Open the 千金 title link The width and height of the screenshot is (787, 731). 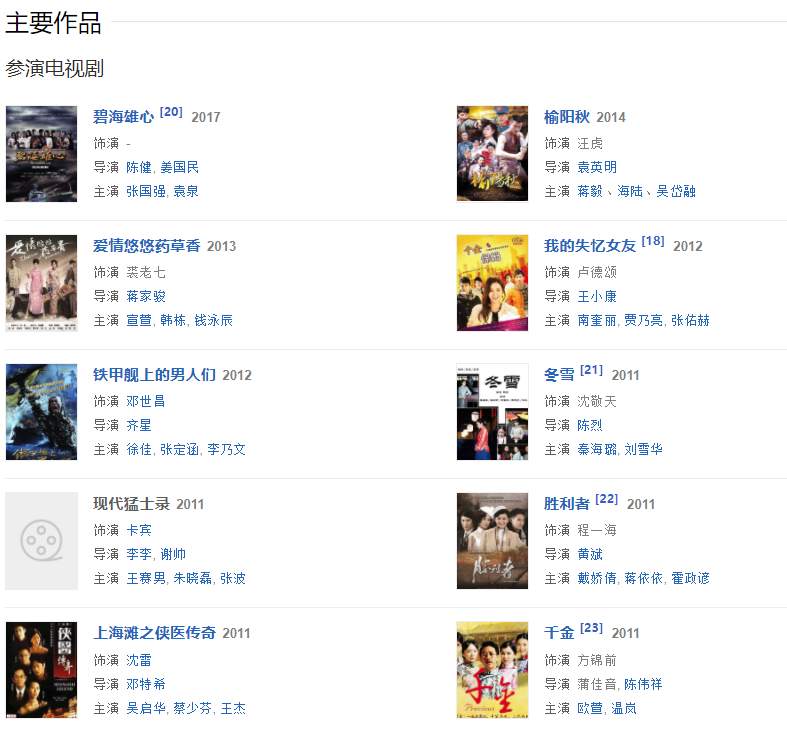pyautogui.click(x=559, y=633)
